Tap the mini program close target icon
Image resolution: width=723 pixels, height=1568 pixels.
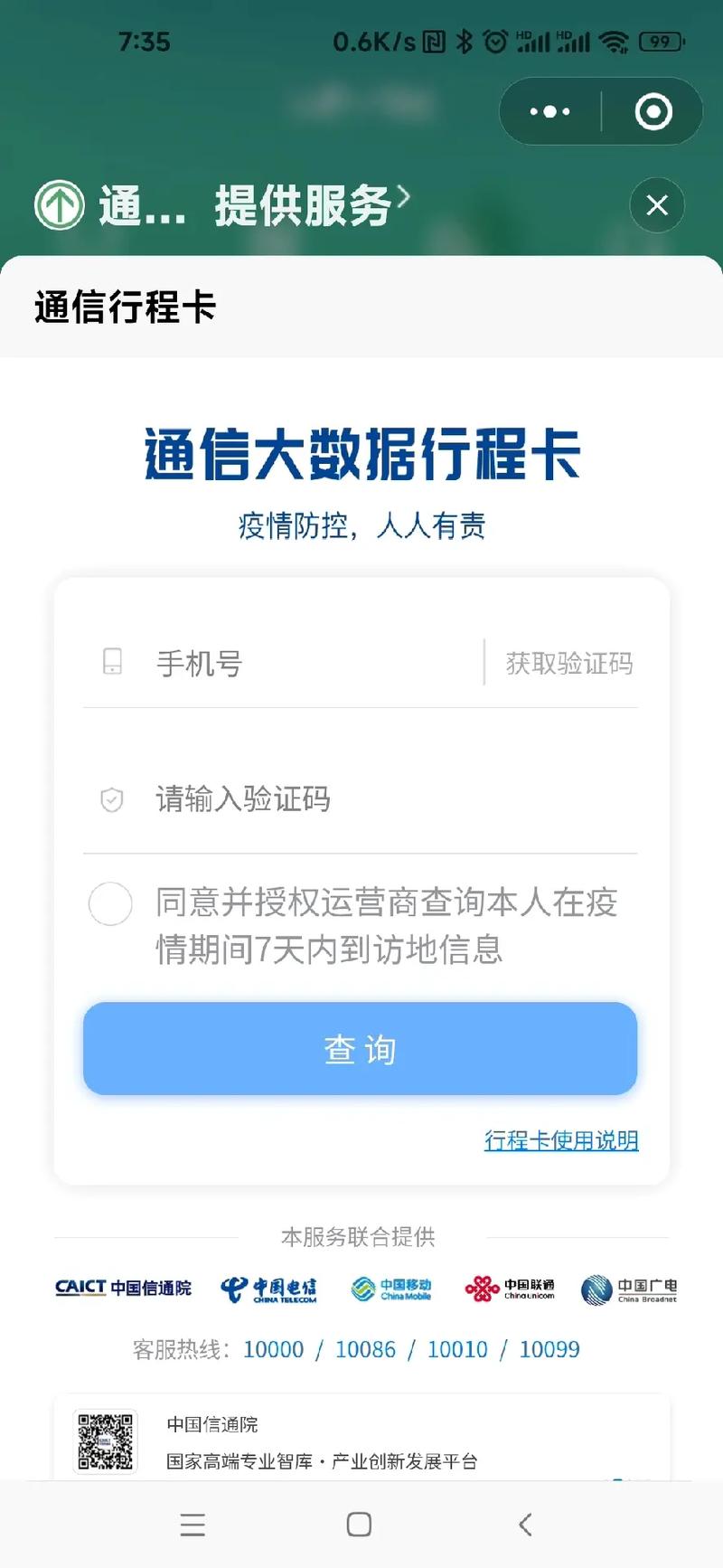(653, 112)
